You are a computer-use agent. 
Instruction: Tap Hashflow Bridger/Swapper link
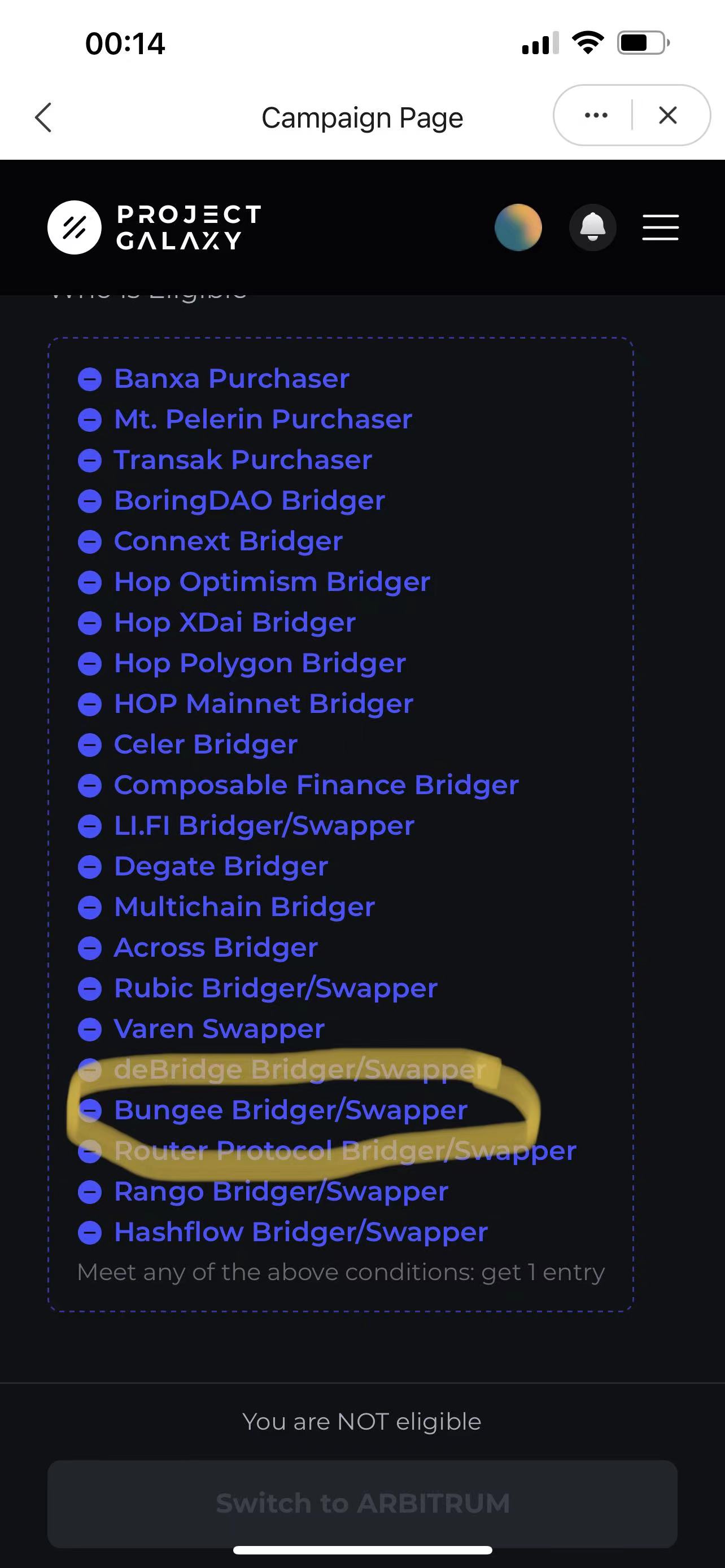tap(301, 1233)
